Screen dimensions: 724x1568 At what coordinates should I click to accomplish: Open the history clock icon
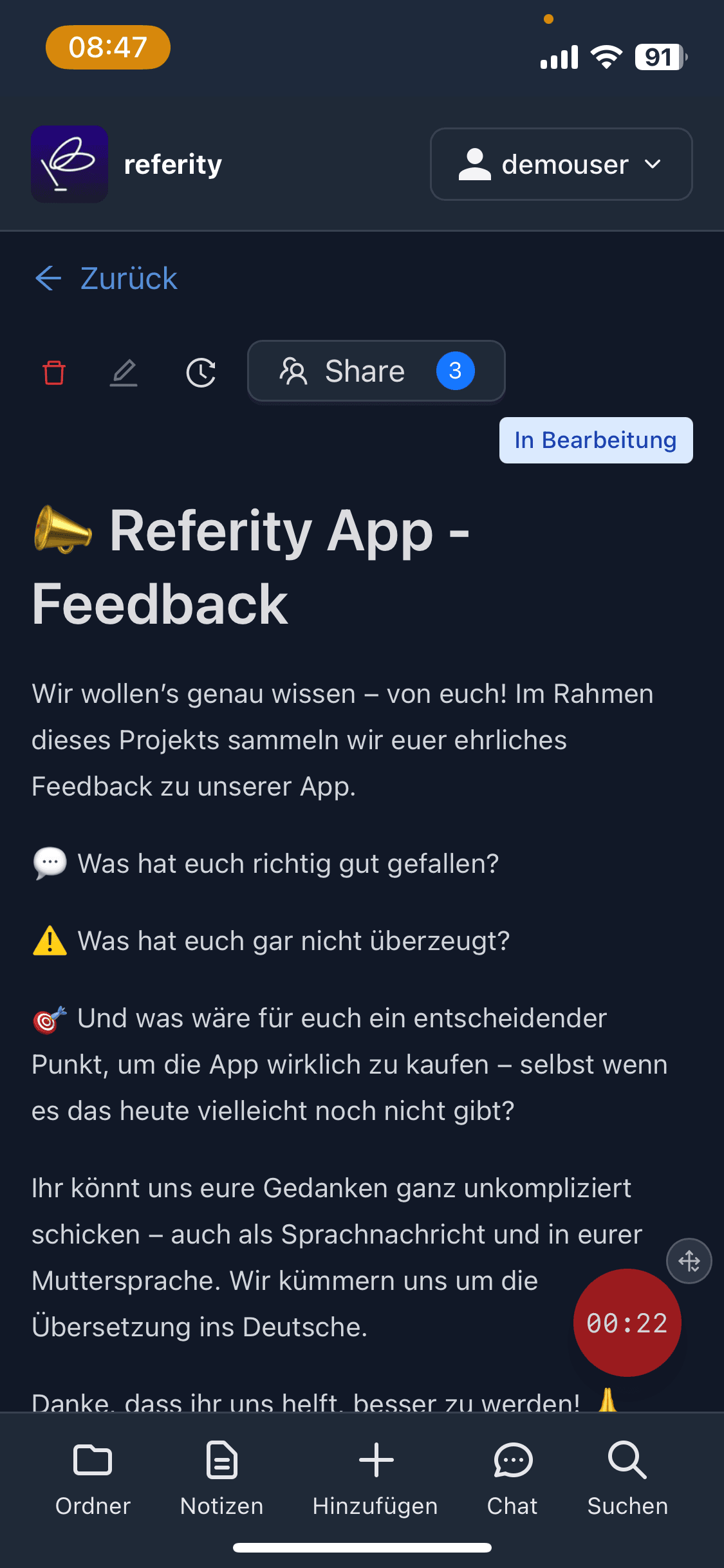201,372
